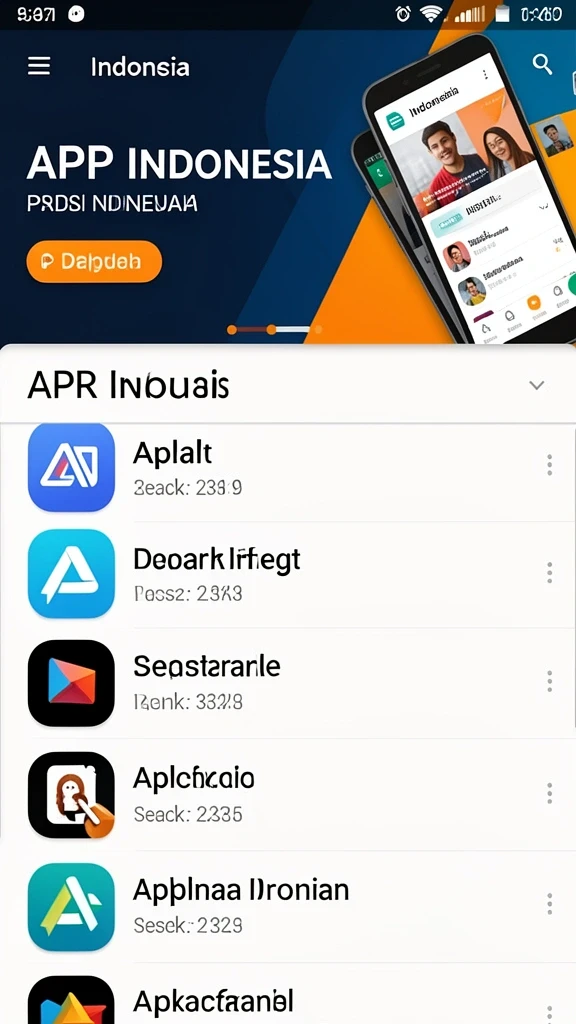Open the Sepstararle app row
576x1024 pixels.
click(288, 683)
